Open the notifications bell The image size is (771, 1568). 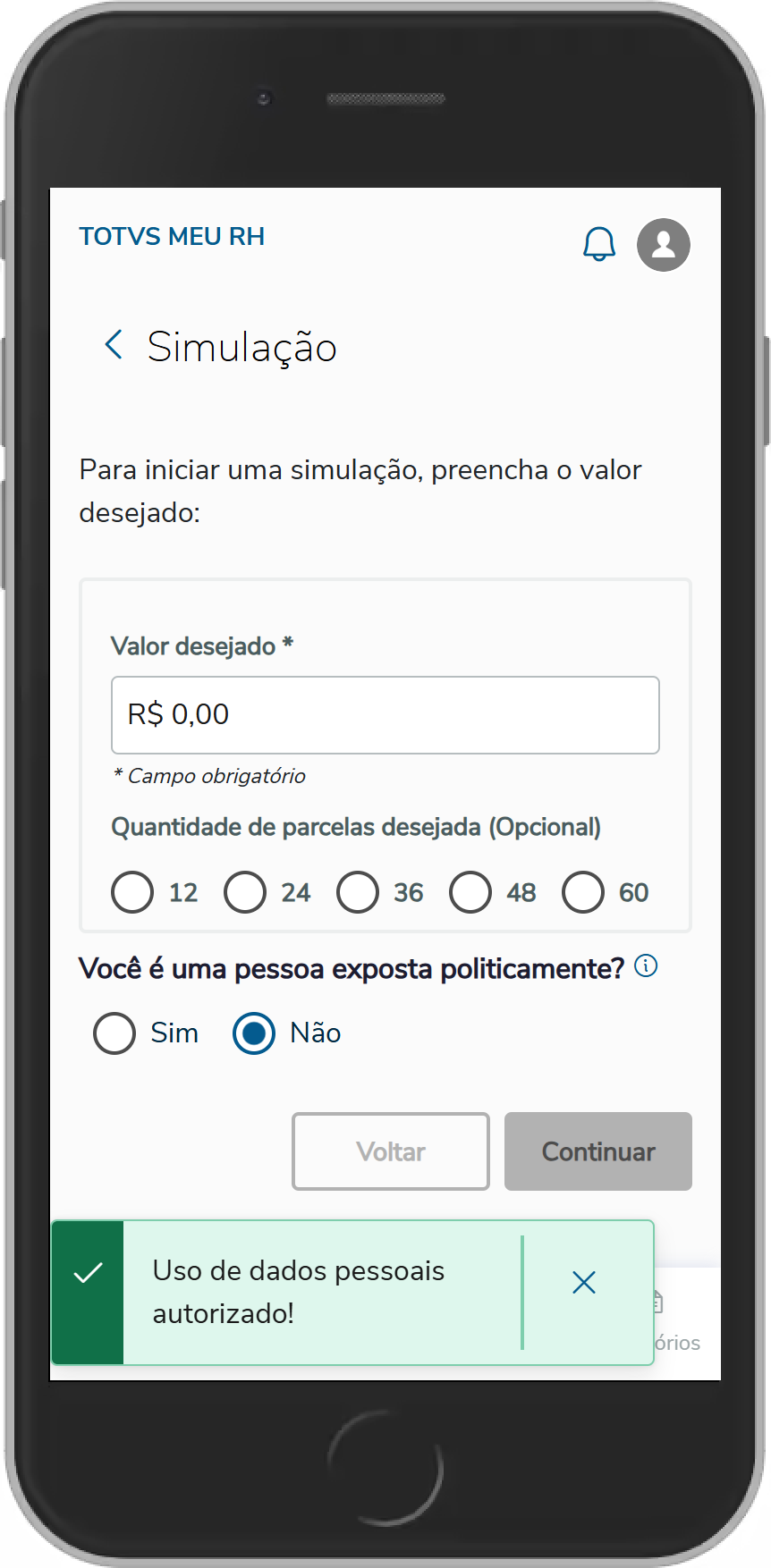click(598, 244)
